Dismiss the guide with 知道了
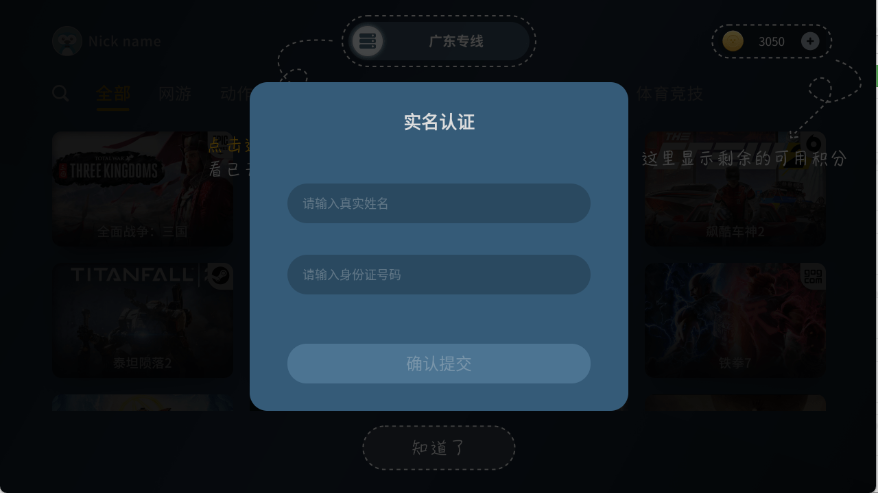This screenshot has height=493, width=878. tap(438, 448)
